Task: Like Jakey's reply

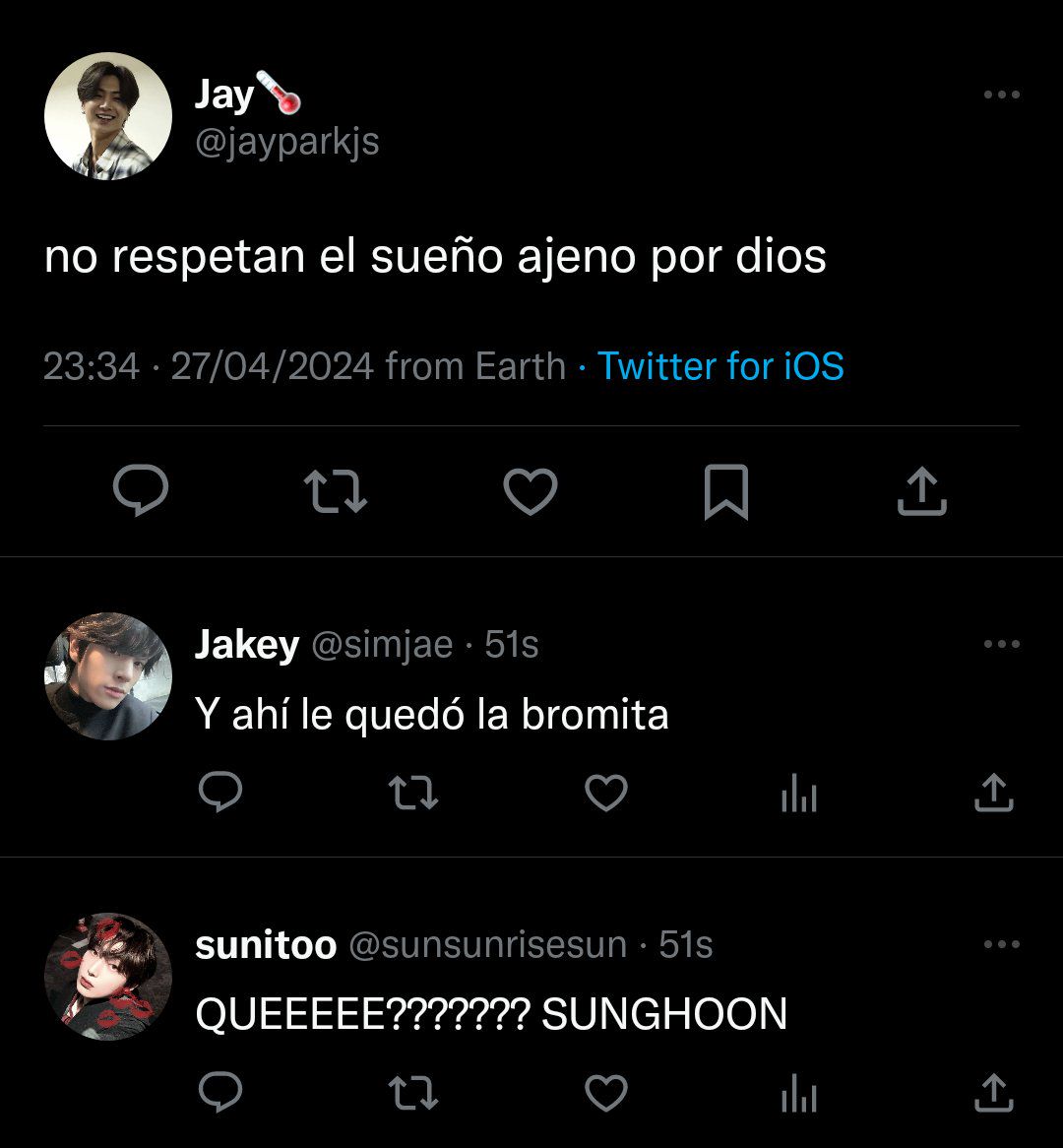Action: (606, 793)
